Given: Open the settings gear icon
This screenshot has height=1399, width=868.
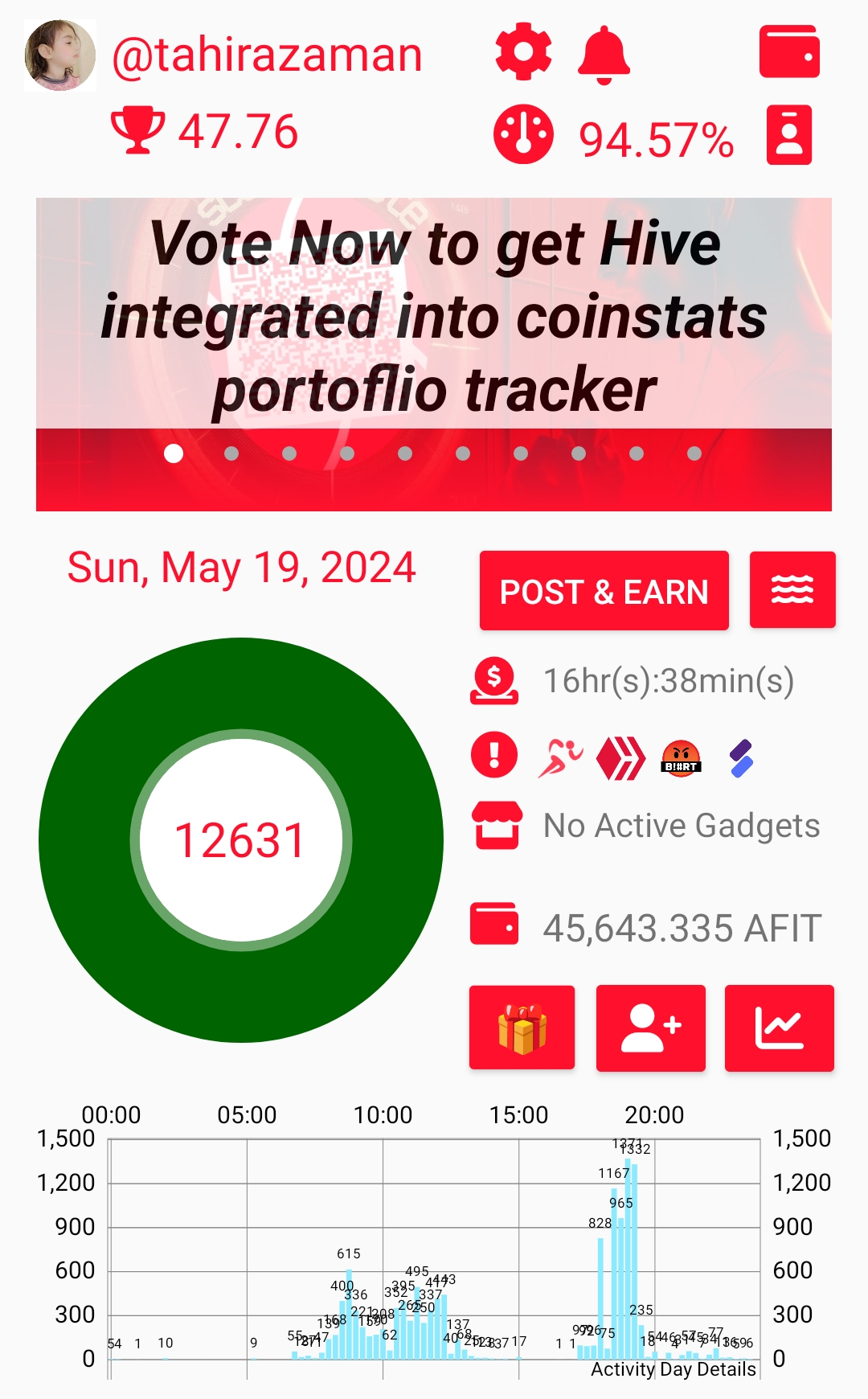Looking at the screenshot, I should [523, 52].
